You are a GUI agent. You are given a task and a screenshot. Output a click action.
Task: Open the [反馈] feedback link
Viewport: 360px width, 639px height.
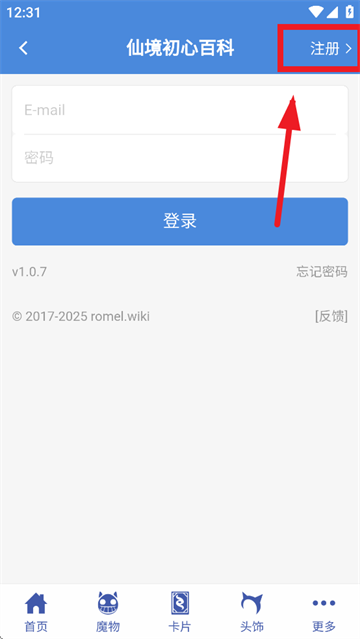(331, 316)
